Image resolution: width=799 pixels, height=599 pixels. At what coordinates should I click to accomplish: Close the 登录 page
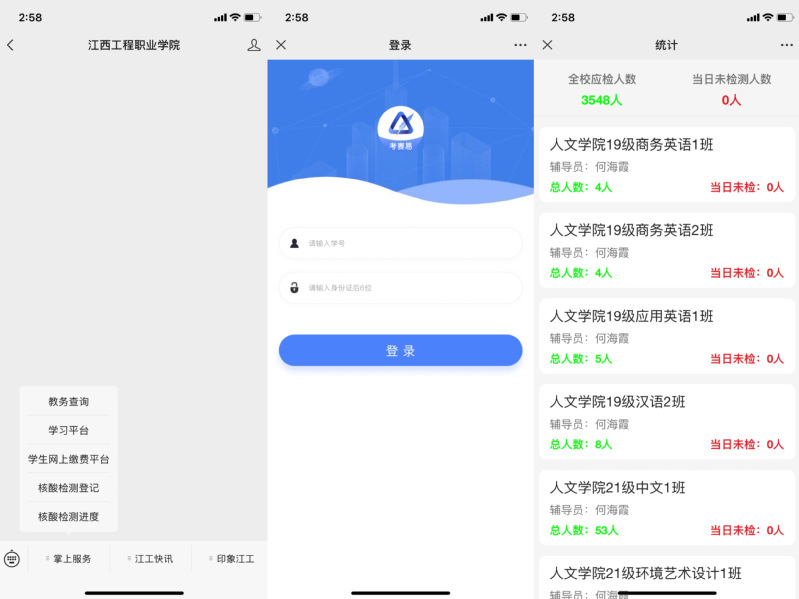click(x=281, y=45)
